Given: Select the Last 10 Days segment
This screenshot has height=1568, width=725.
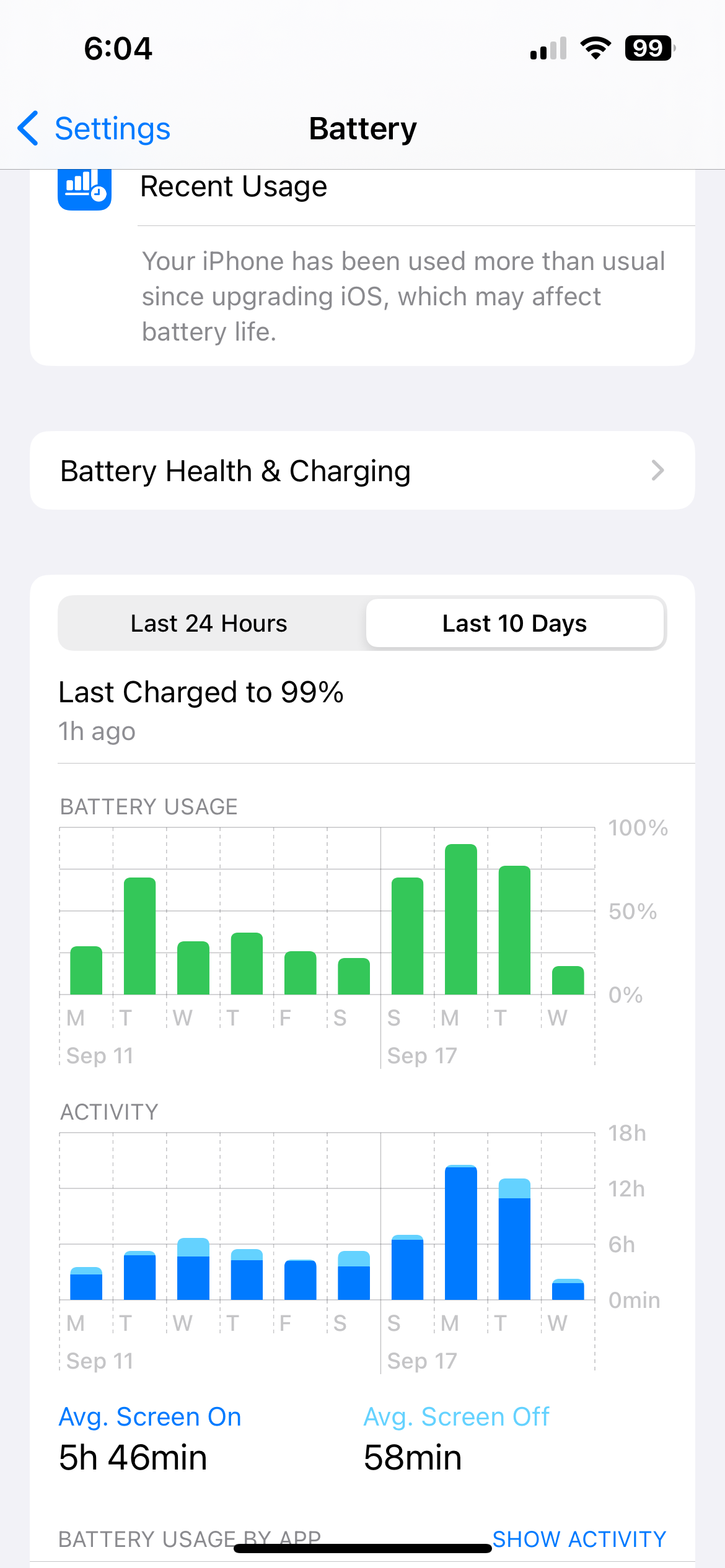Looking at the screenshot, I should tap(514, 623).
